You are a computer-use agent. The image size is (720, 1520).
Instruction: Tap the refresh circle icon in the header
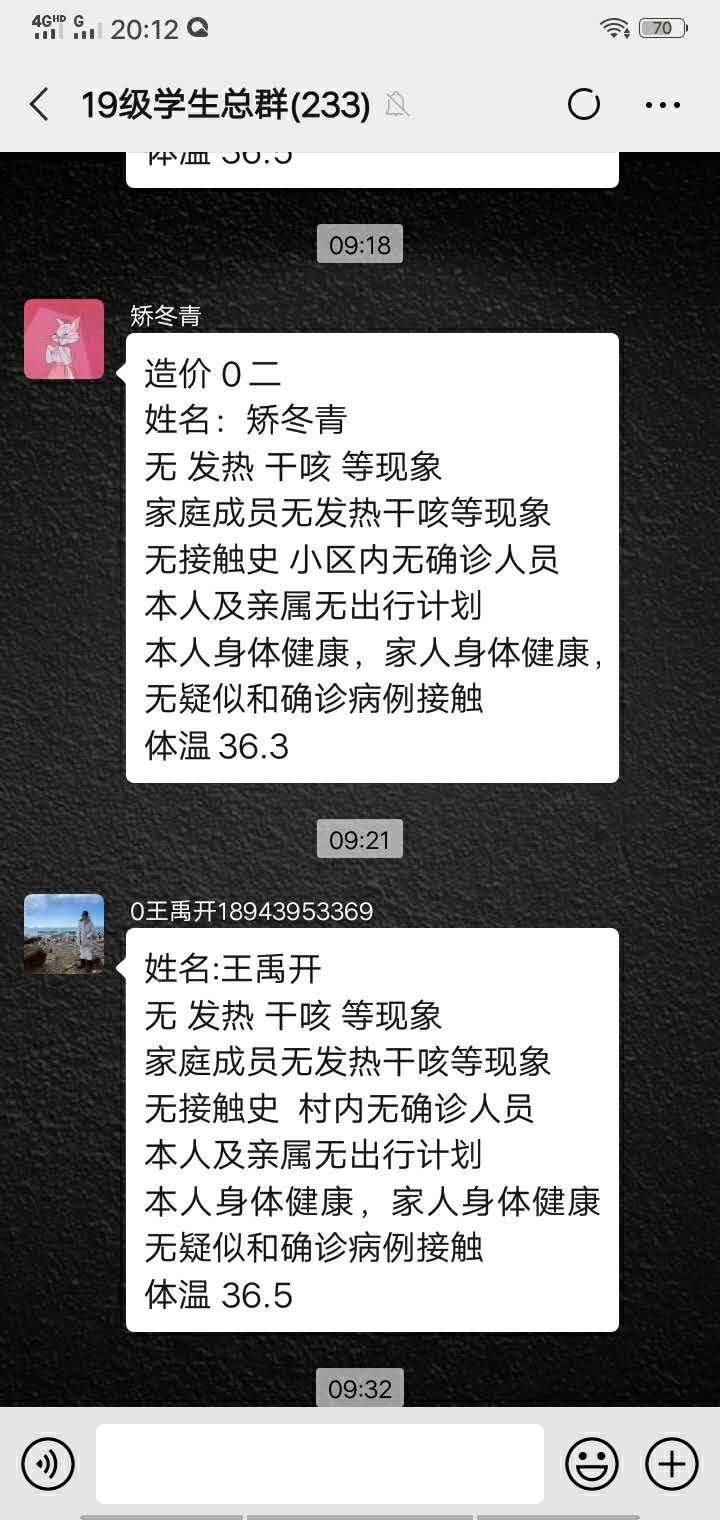coord(583,104)
